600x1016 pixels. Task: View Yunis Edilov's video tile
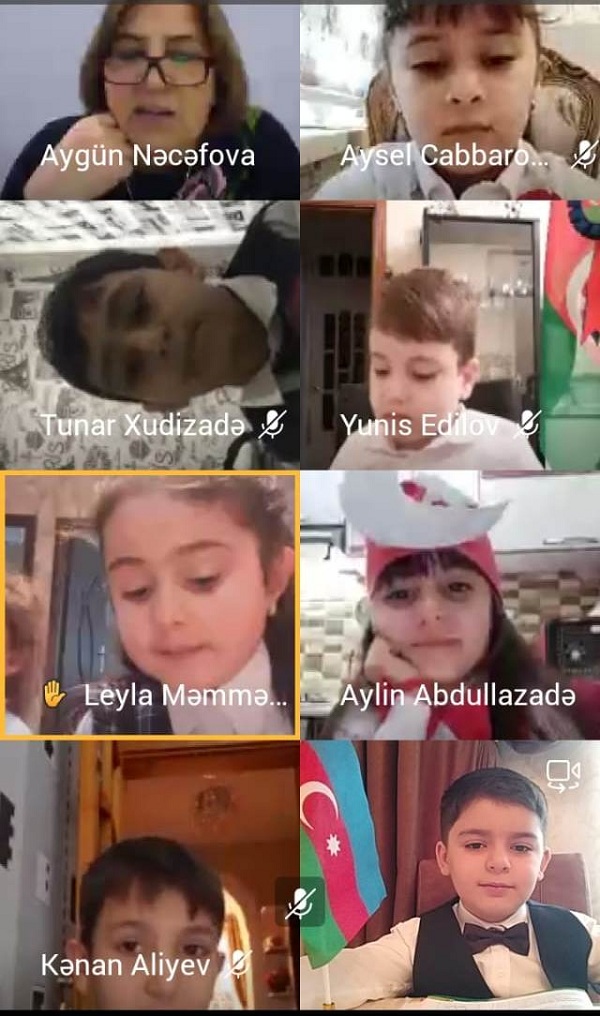(x=450, y=335)
